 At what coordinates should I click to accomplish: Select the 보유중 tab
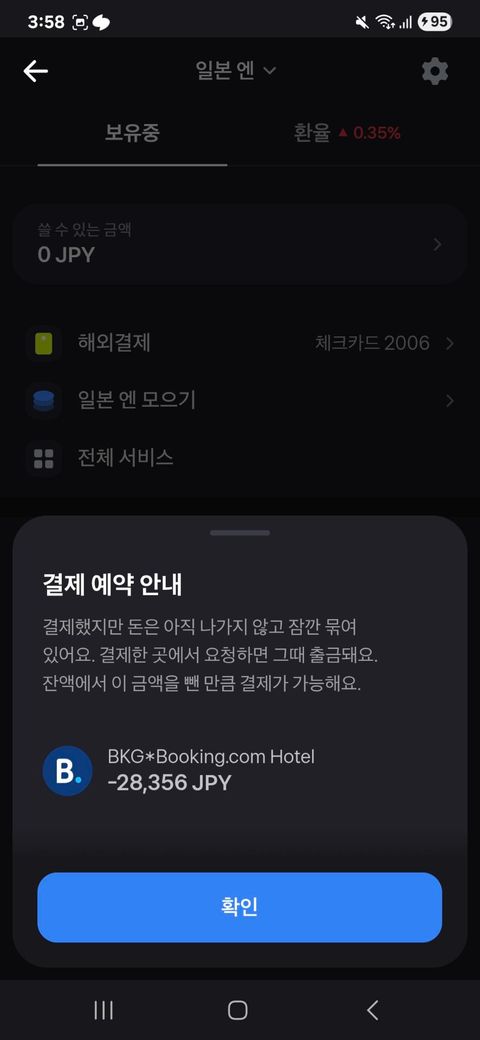pos(133,133)
